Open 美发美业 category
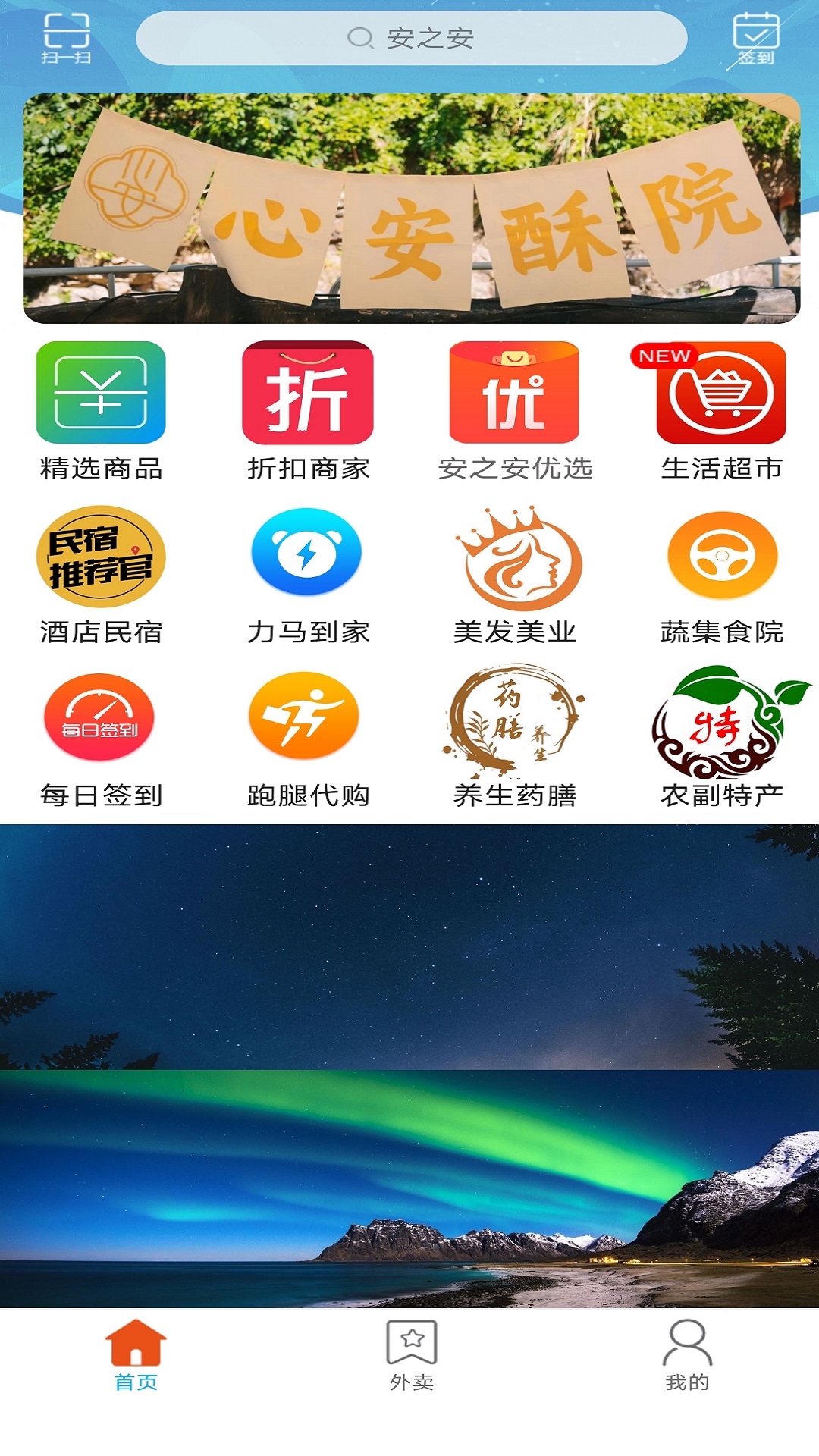 [515, 576]
